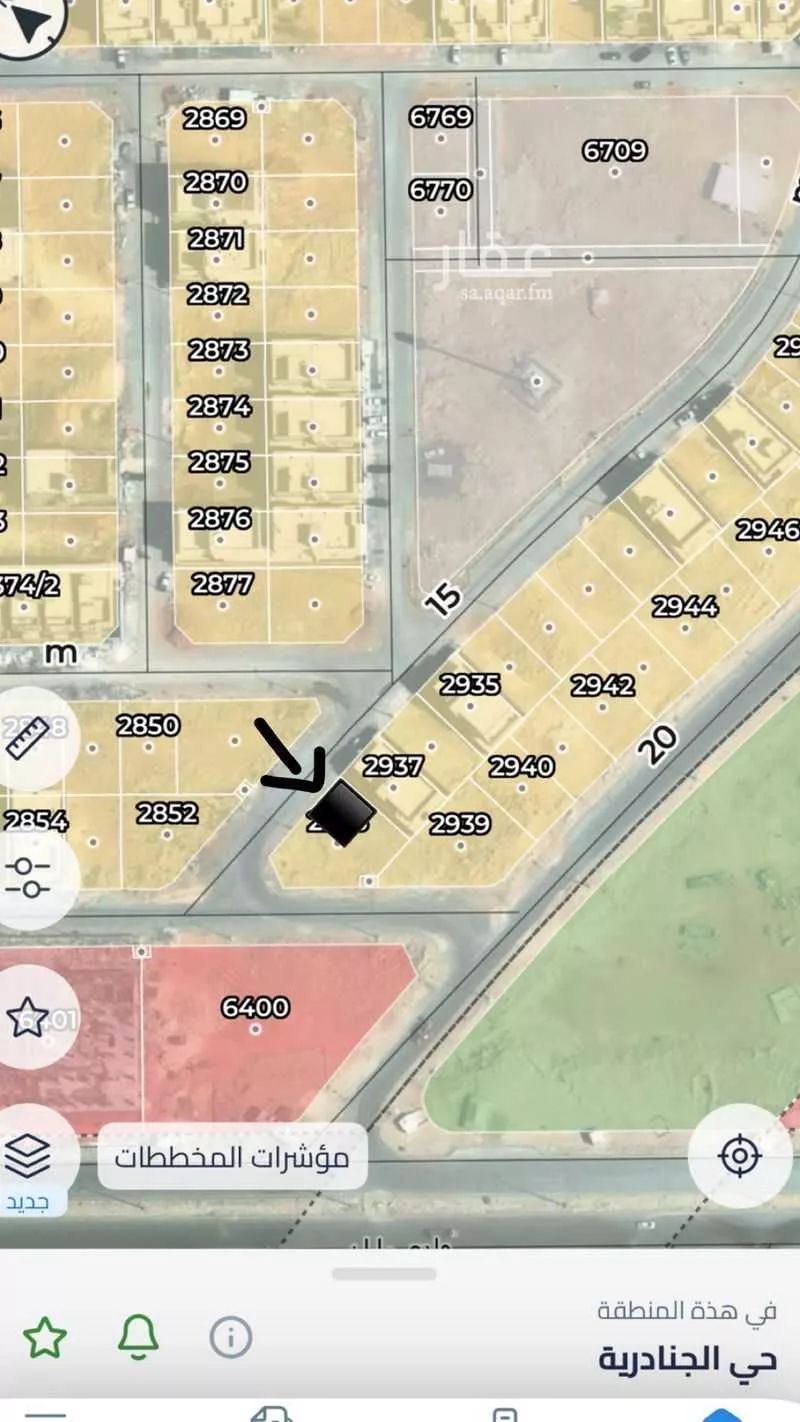The height and width of the screenshot is (1422, 800).
Task: Tap the compass arrow button
Action: coord(30,24)
